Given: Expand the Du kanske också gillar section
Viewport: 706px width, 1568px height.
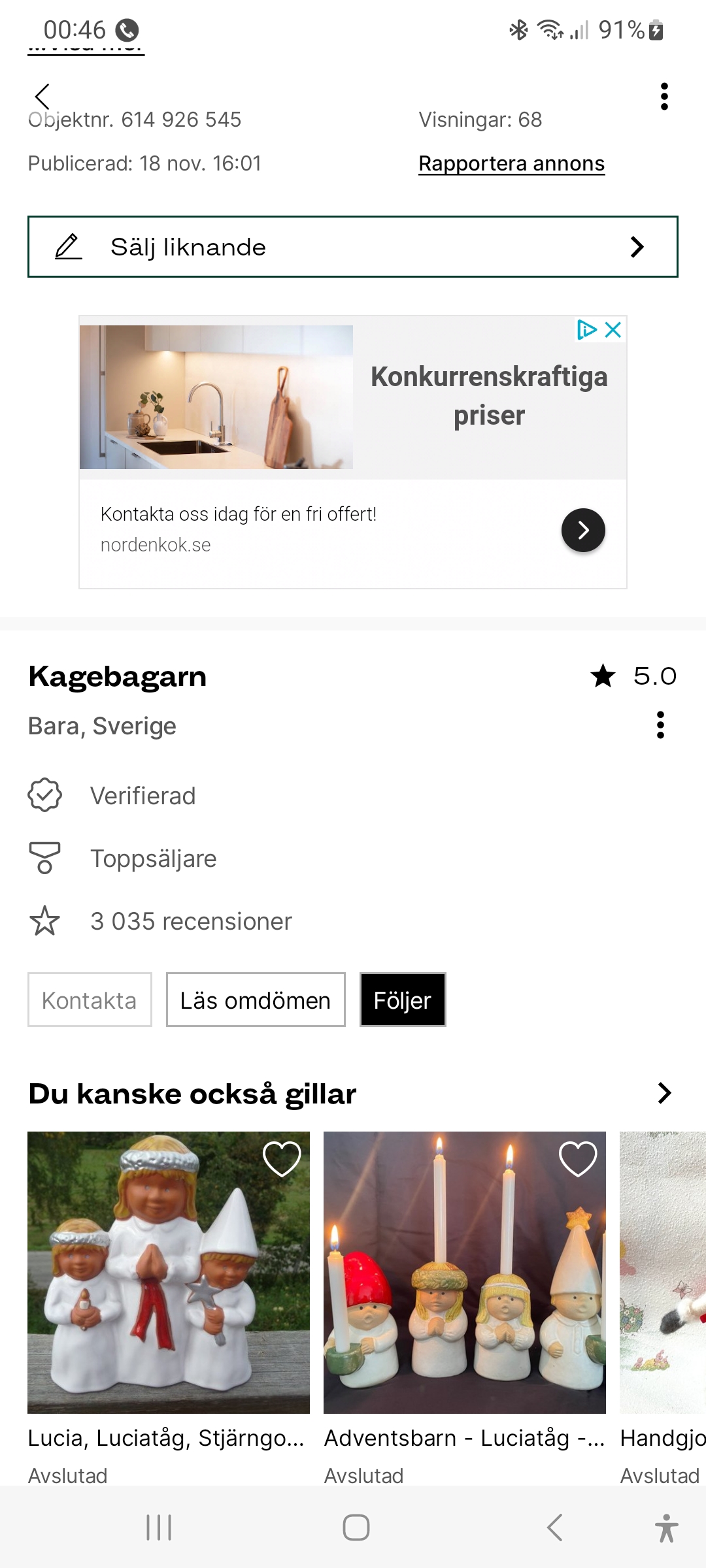Looking at the screenshot, I should [x=664, y=1093].
